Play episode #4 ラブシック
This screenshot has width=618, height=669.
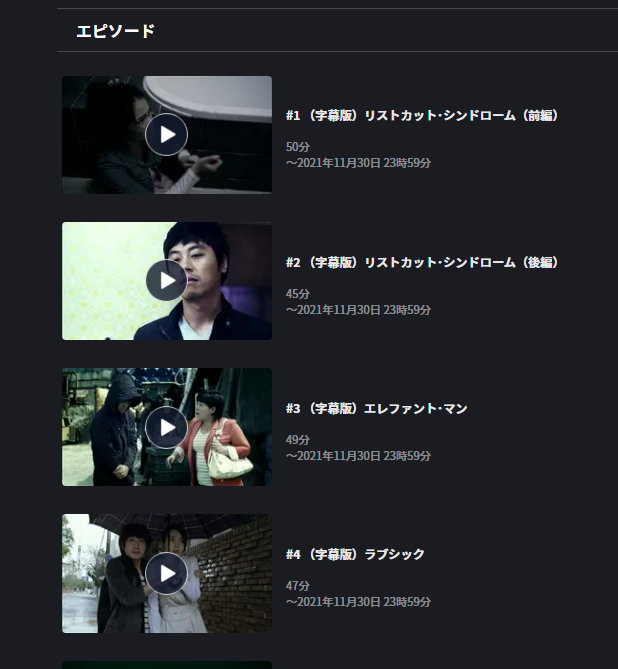166,573
